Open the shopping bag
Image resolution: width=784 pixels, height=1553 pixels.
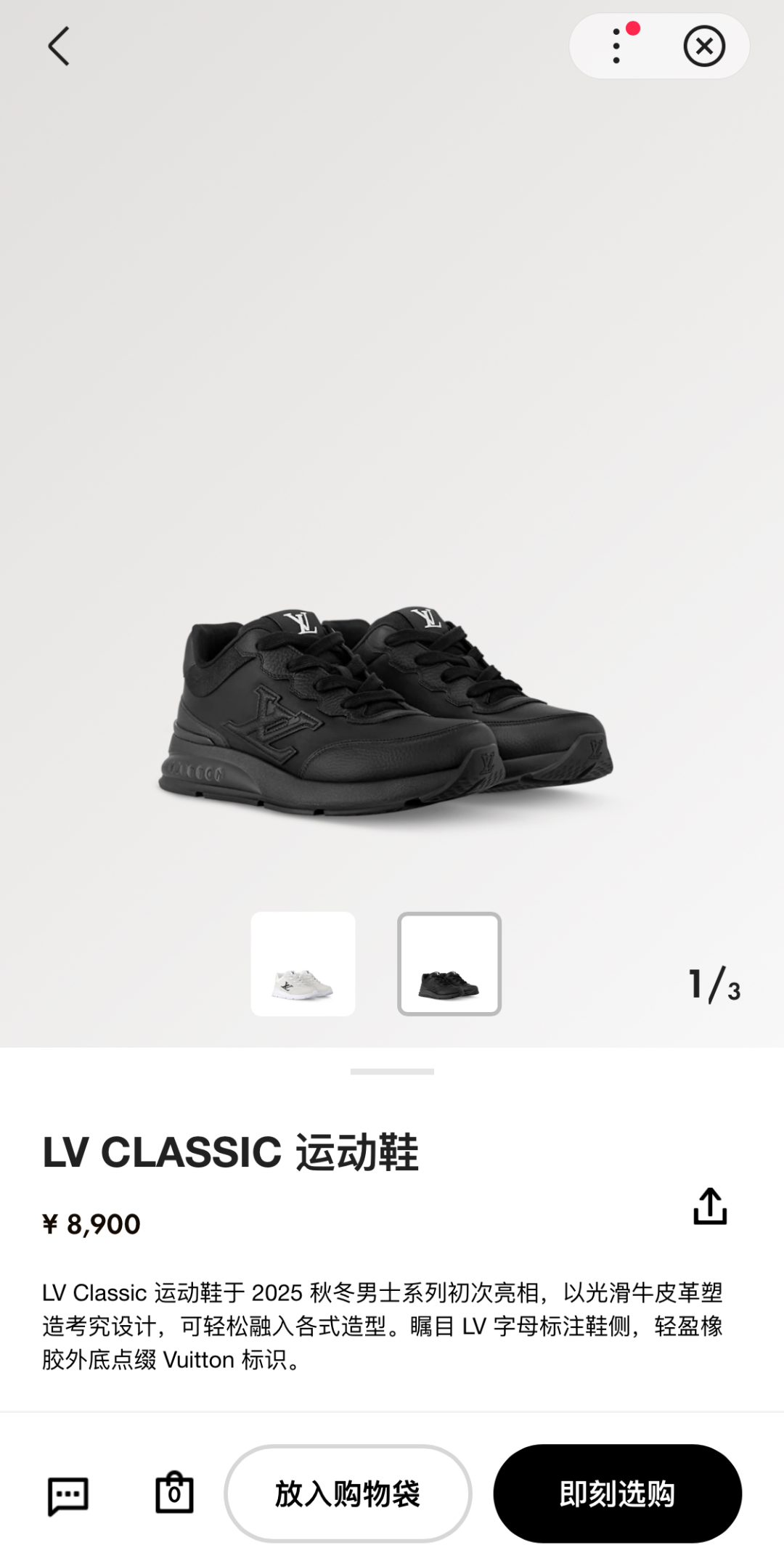pyautogui.click(x=174, y=1493)
